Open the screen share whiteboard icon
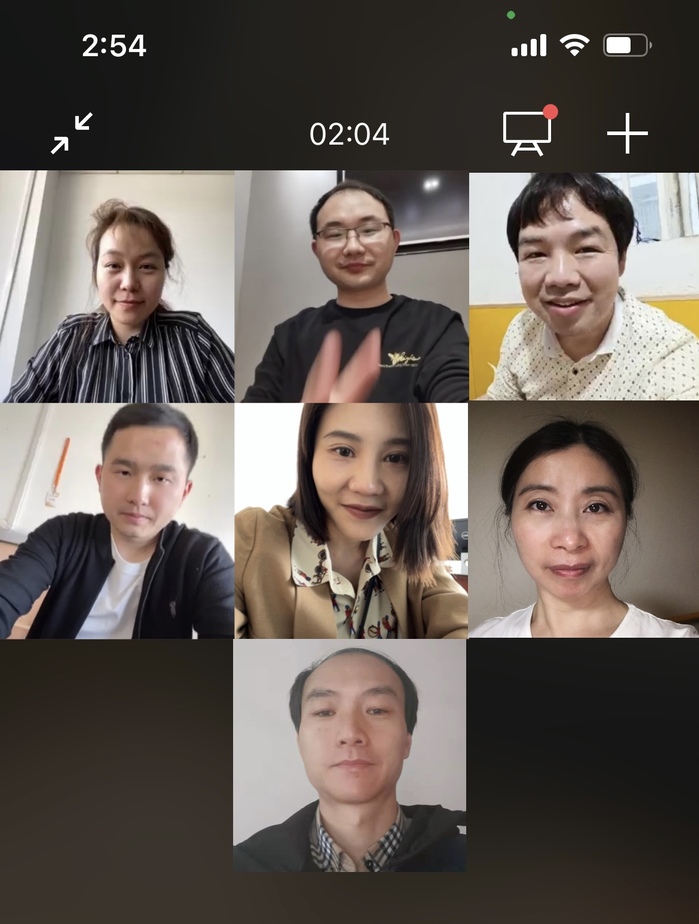This screenshot has width=699, height=924. click(x=527, y=133)
